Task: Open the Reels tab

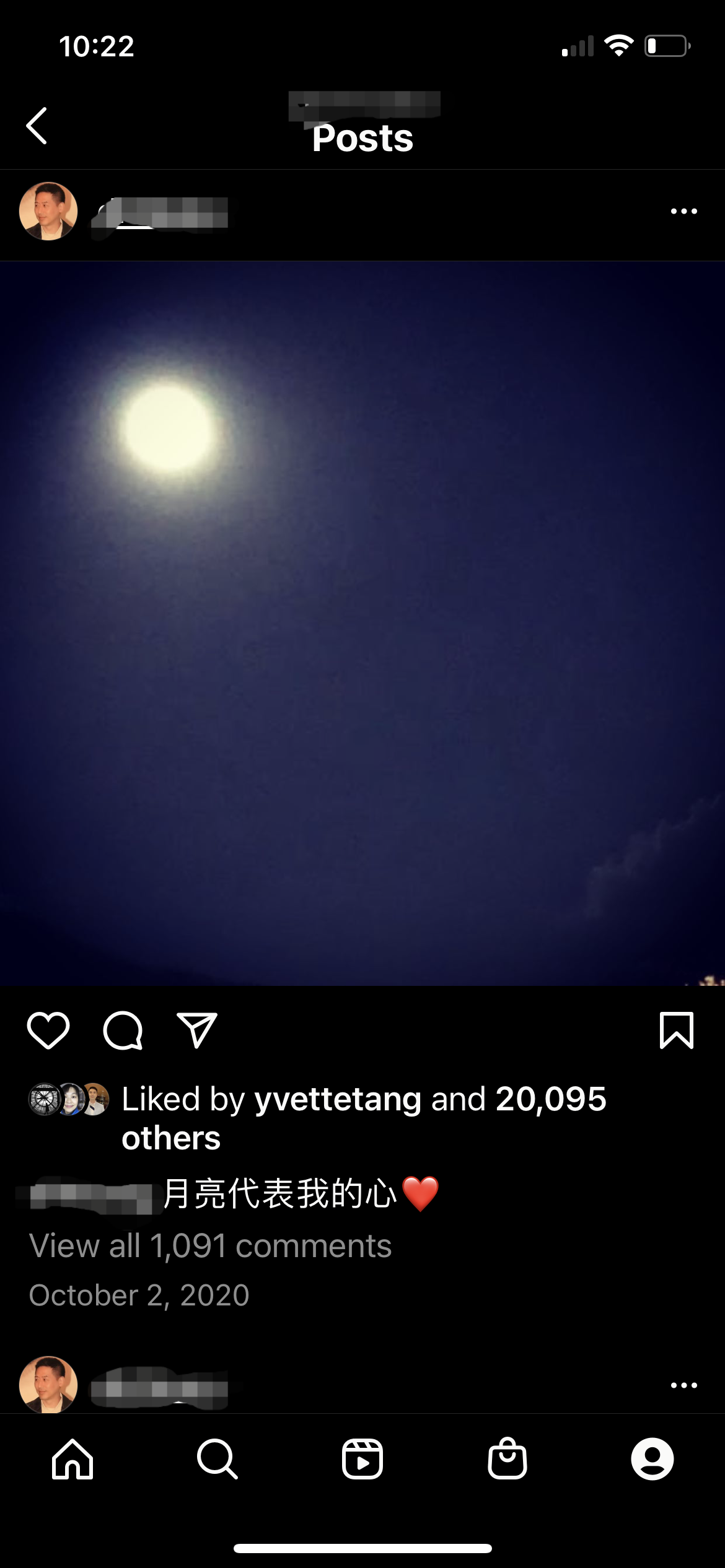Action: point(362,1459)
